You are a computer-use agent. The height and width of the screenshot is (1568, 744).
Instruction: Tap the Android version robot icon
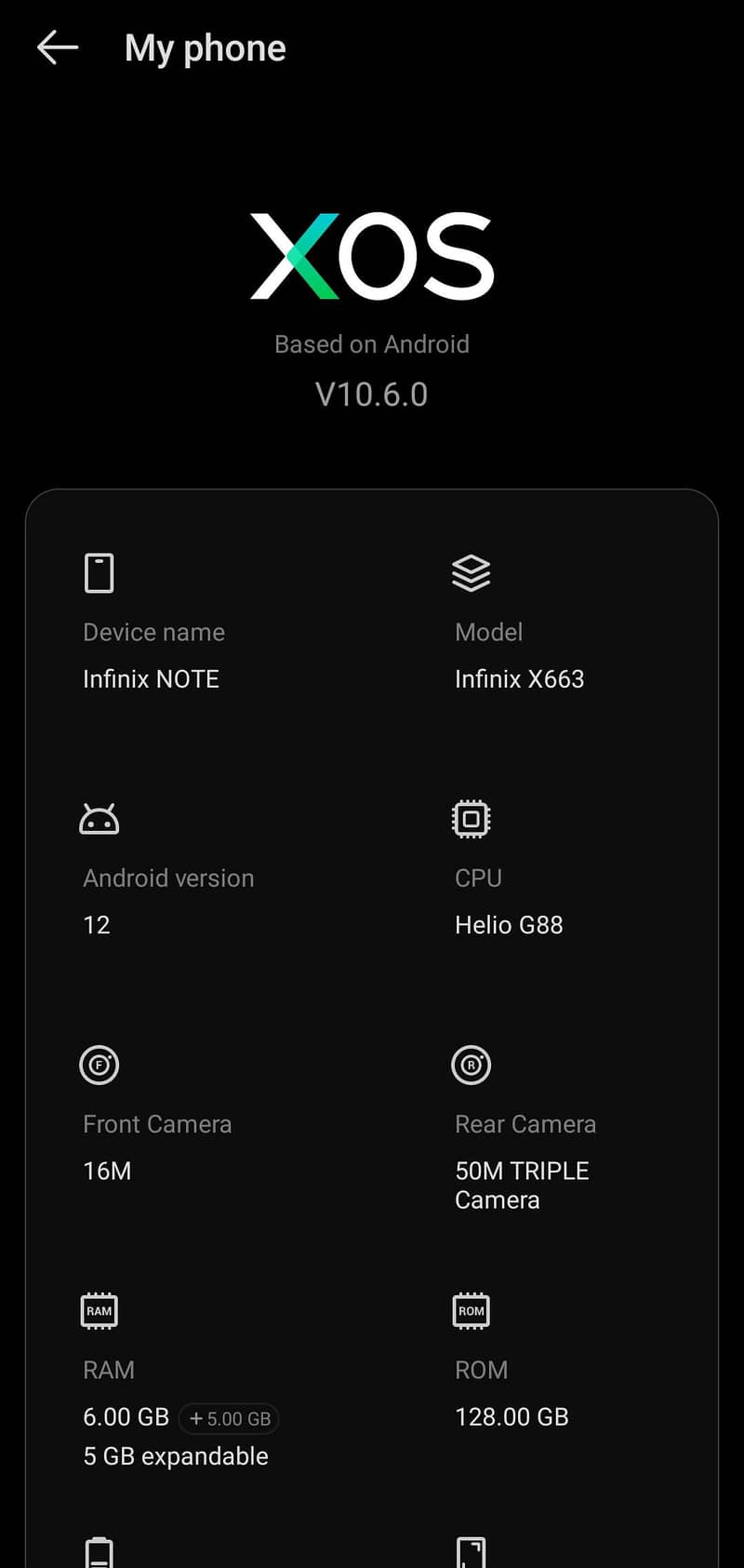point(99,818)
